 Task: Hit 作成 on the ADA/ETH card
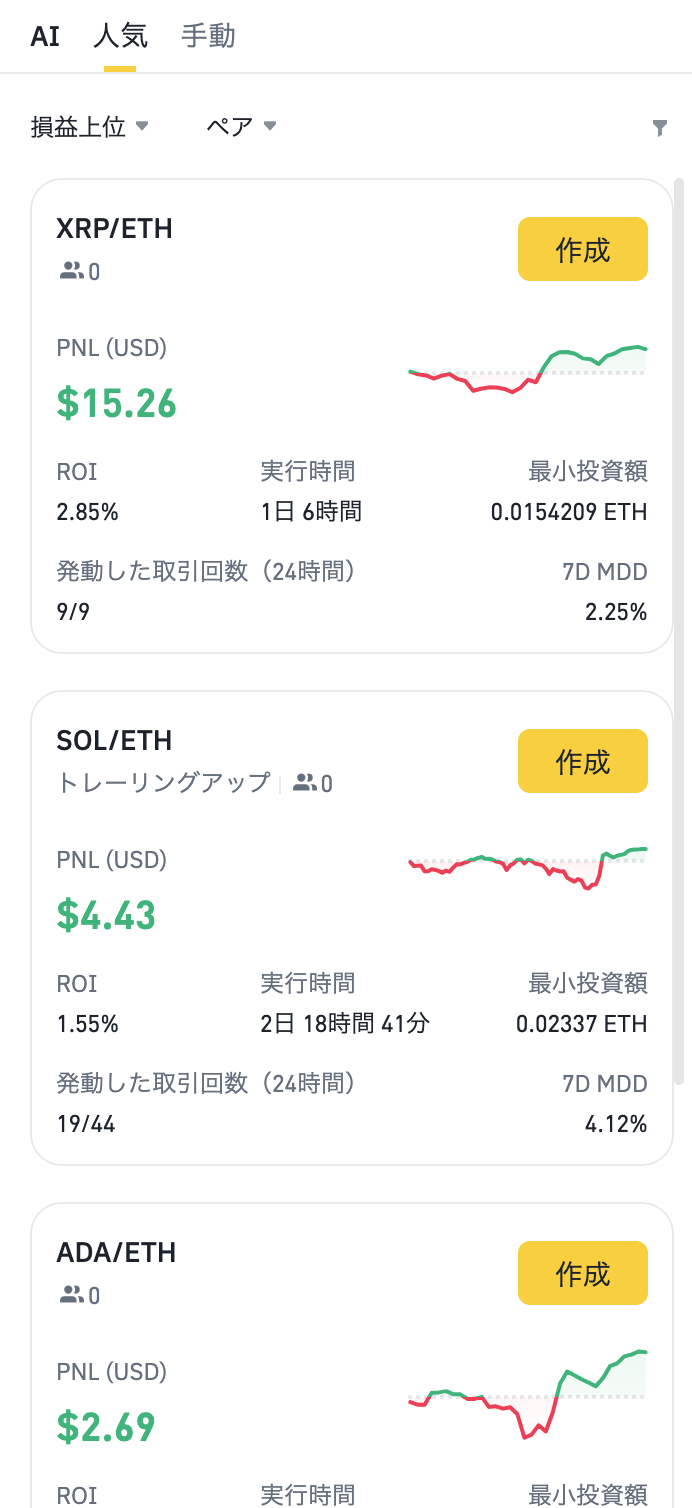582,1274
